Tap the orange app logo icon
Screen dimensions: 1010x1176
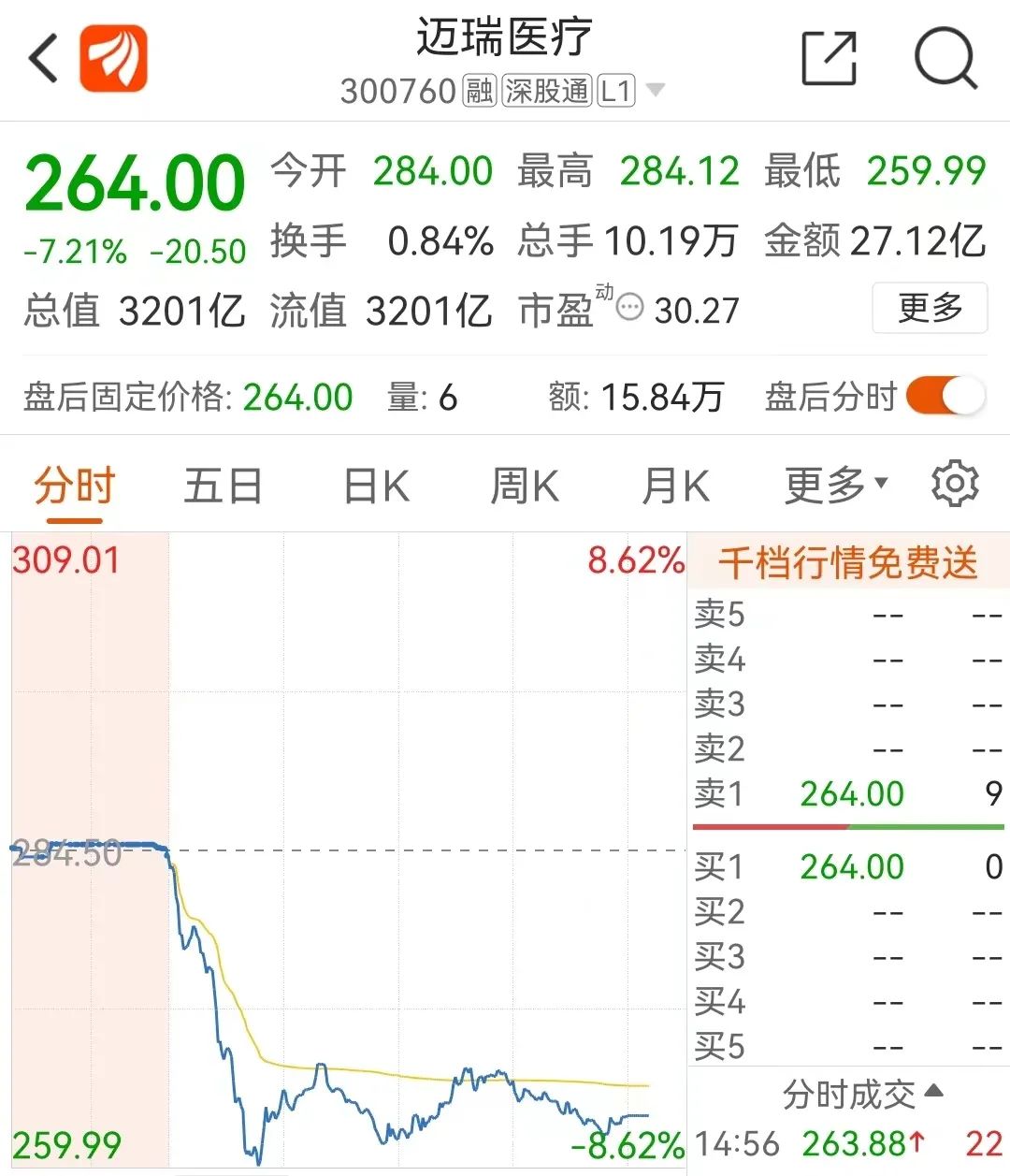pyautogui.click(x=113, y=58)
